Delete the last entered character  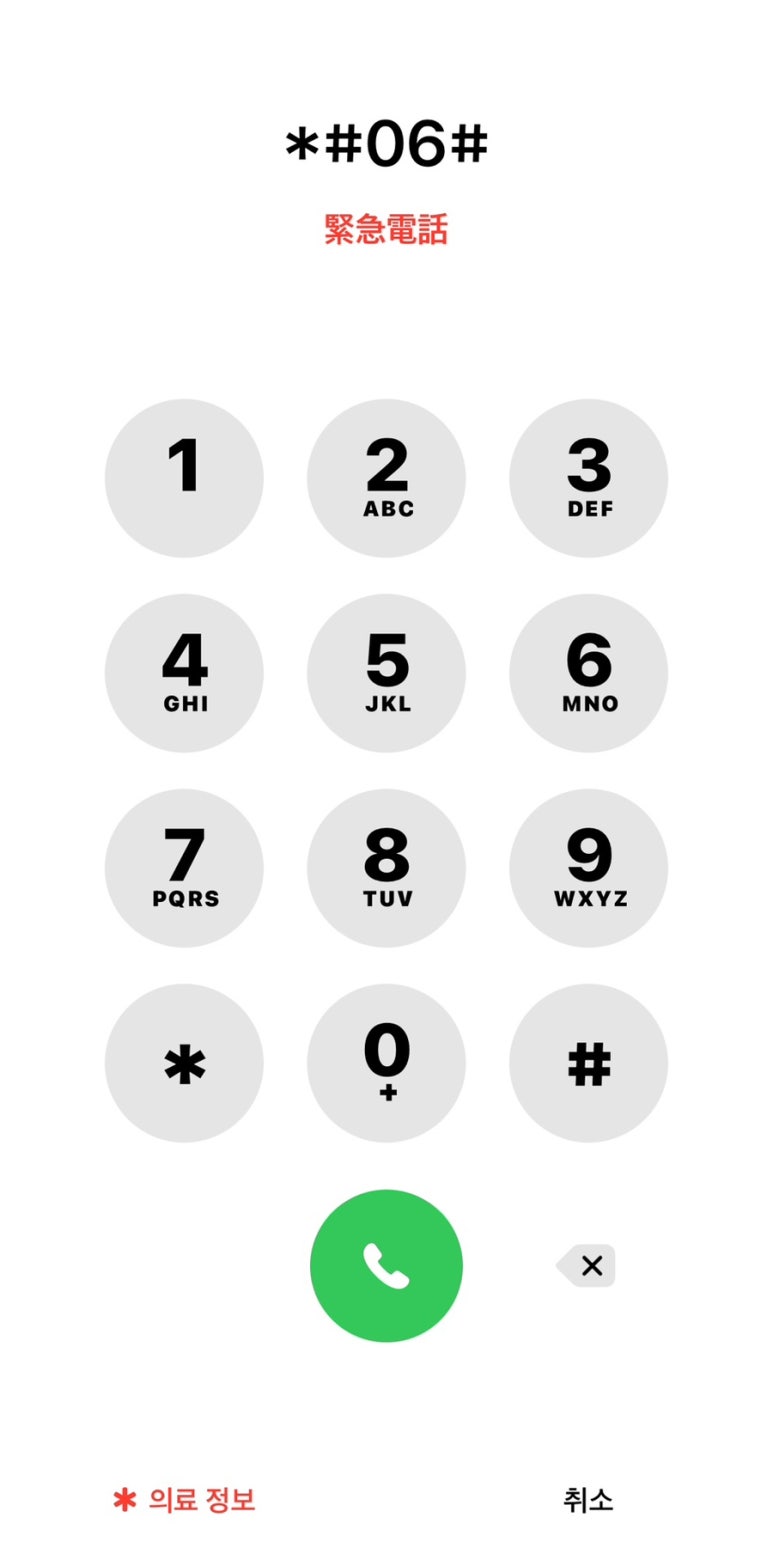click(x=588, y=1266)
